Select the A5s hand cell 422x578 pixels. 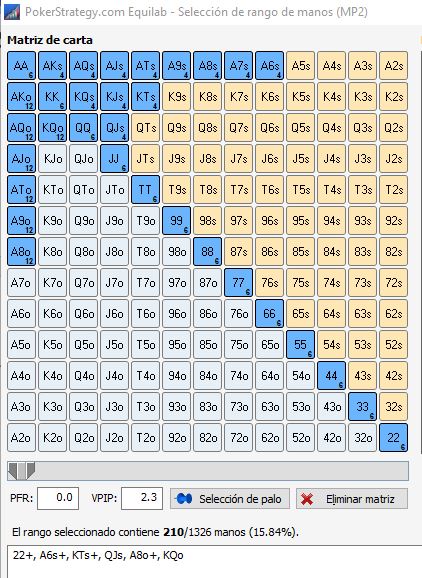tap(300, 66)
